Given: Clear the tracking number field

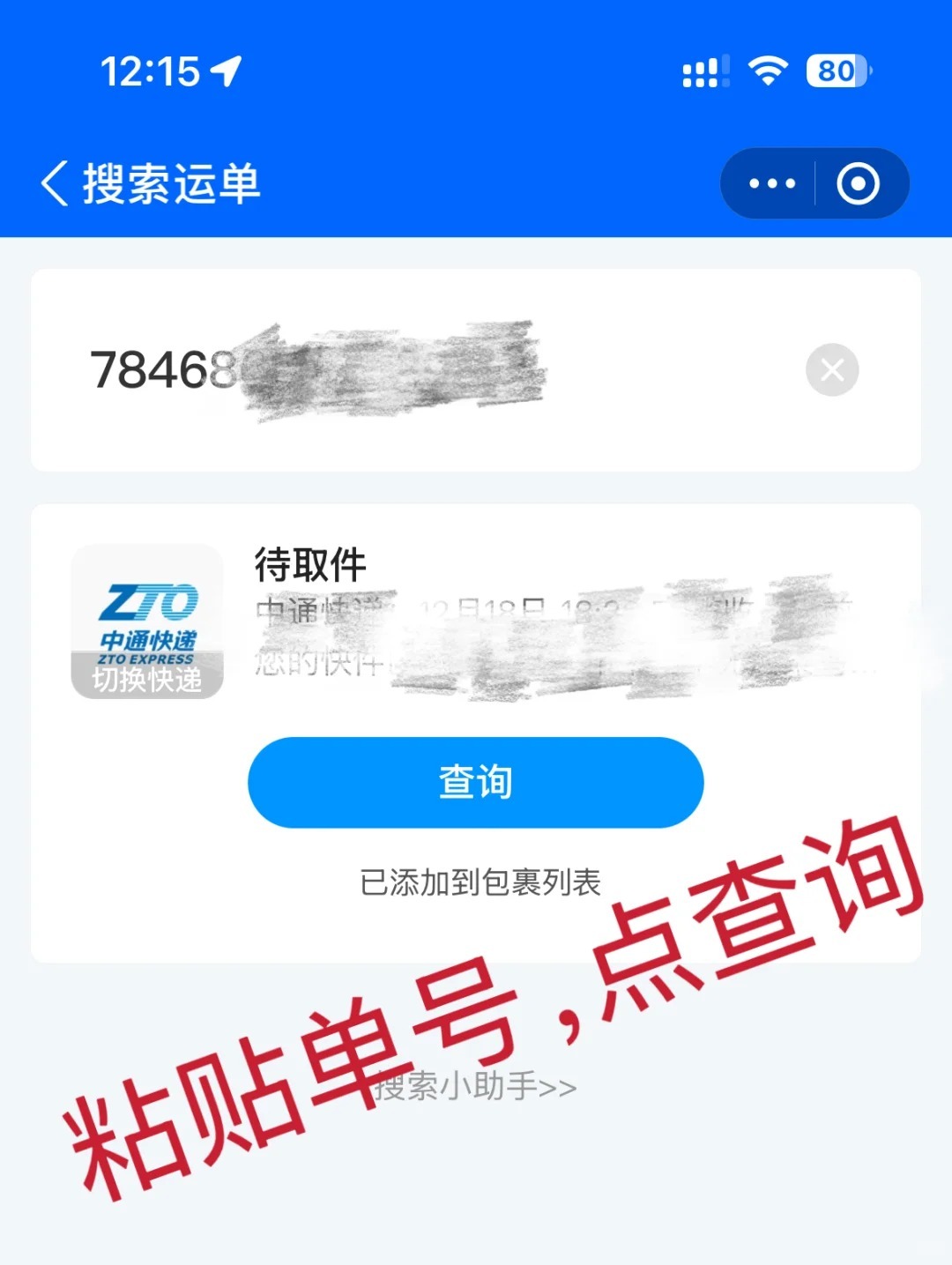Looking at the screenshot, I should [831, 369].
